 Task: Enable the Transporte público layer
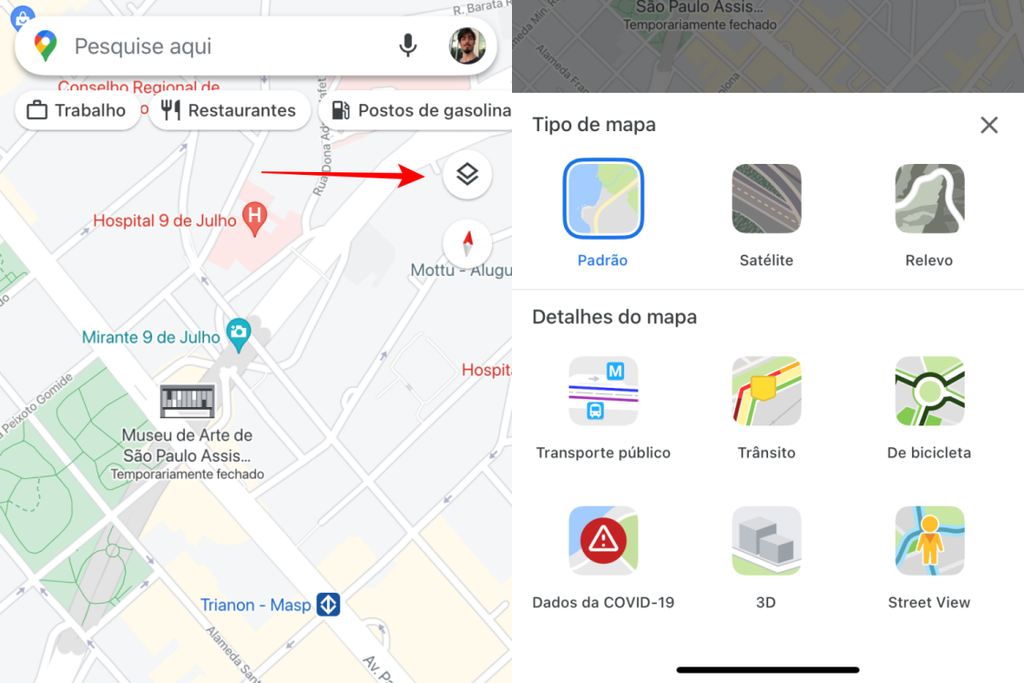[x=603, y=391]
